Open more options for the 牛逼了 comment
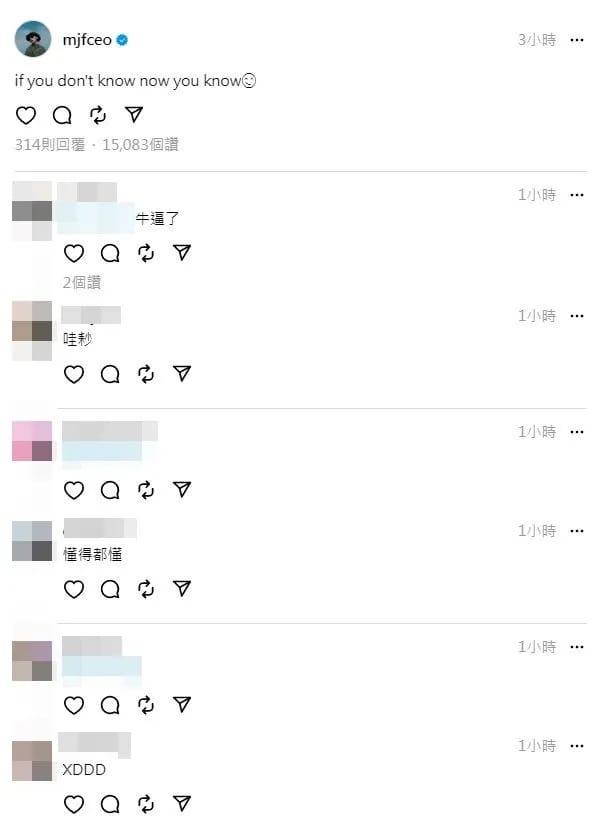 [576, 195]
